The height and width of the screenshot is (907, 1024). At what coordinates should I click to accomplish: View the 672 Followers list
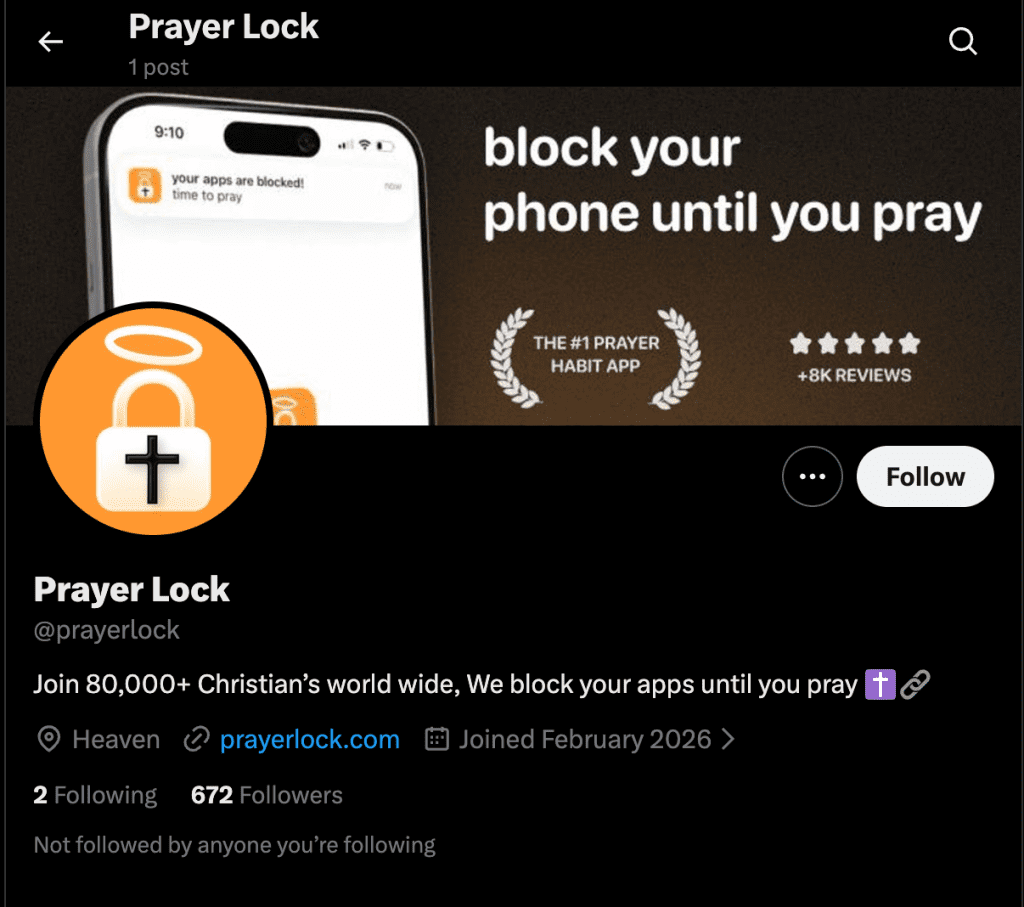coord(266,795)
